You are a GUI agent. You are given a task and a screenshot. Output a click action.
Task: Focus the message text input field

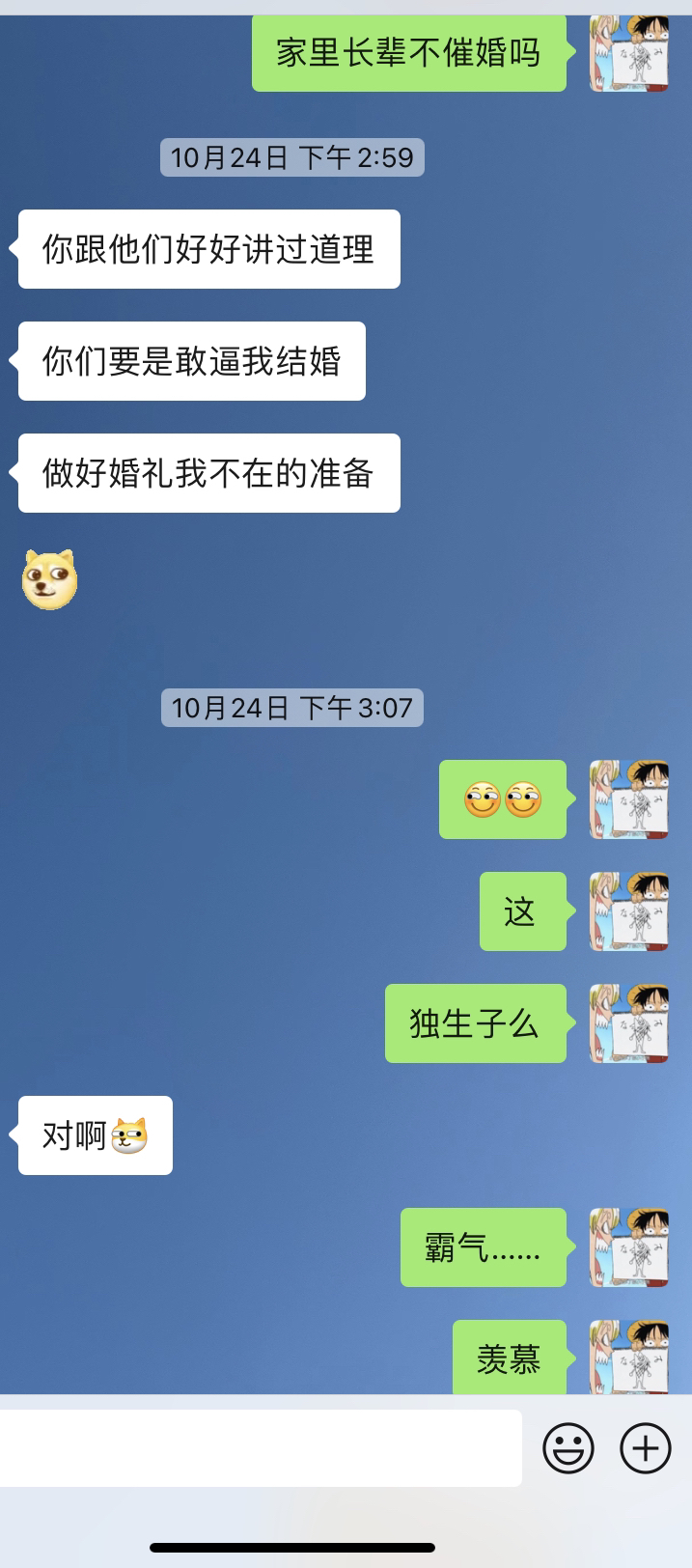pos(261,1448)
